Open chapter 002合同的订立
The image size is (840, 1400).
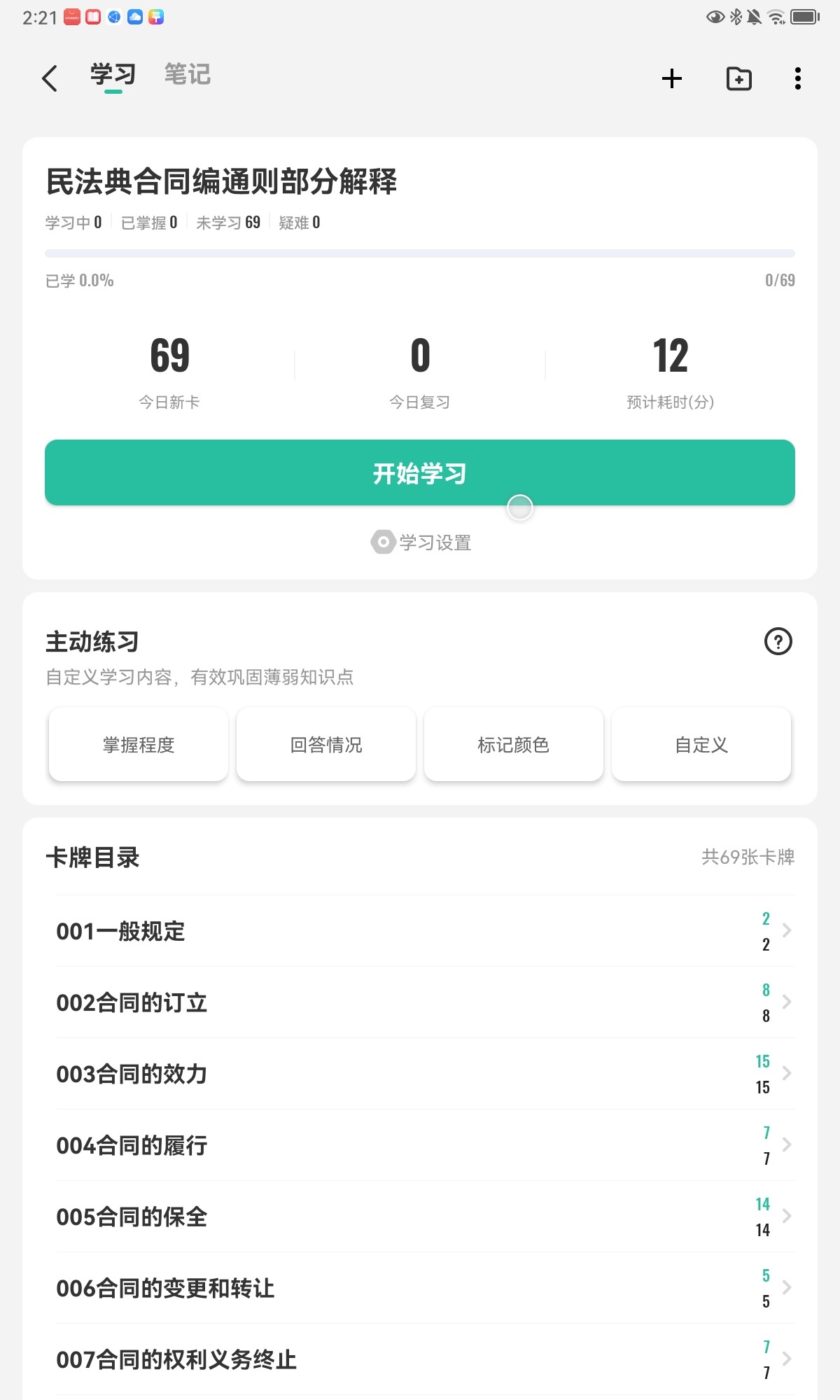[426, 1002]
